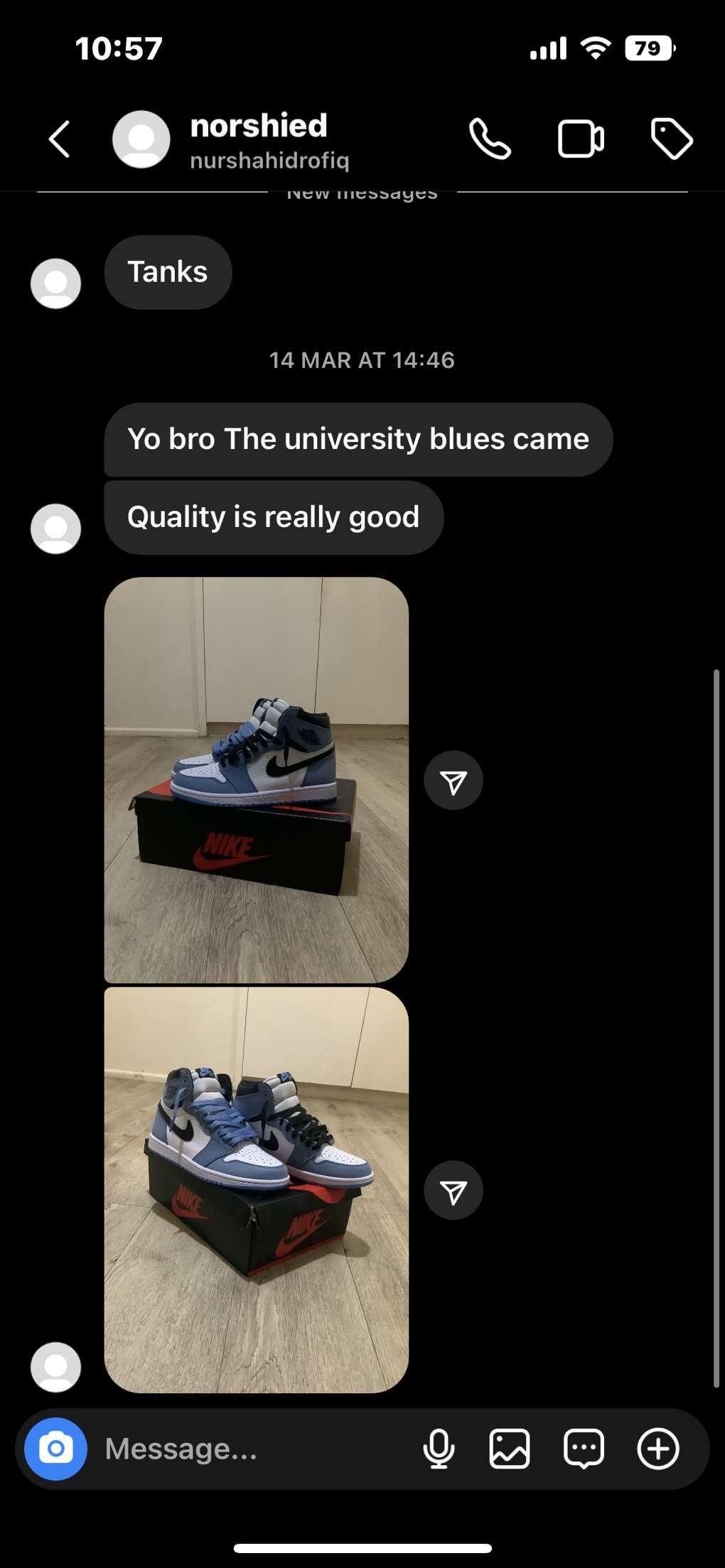Open the label tag icon in the header
The width and height of the screenshot is (725, 1568).
point(671,139)
